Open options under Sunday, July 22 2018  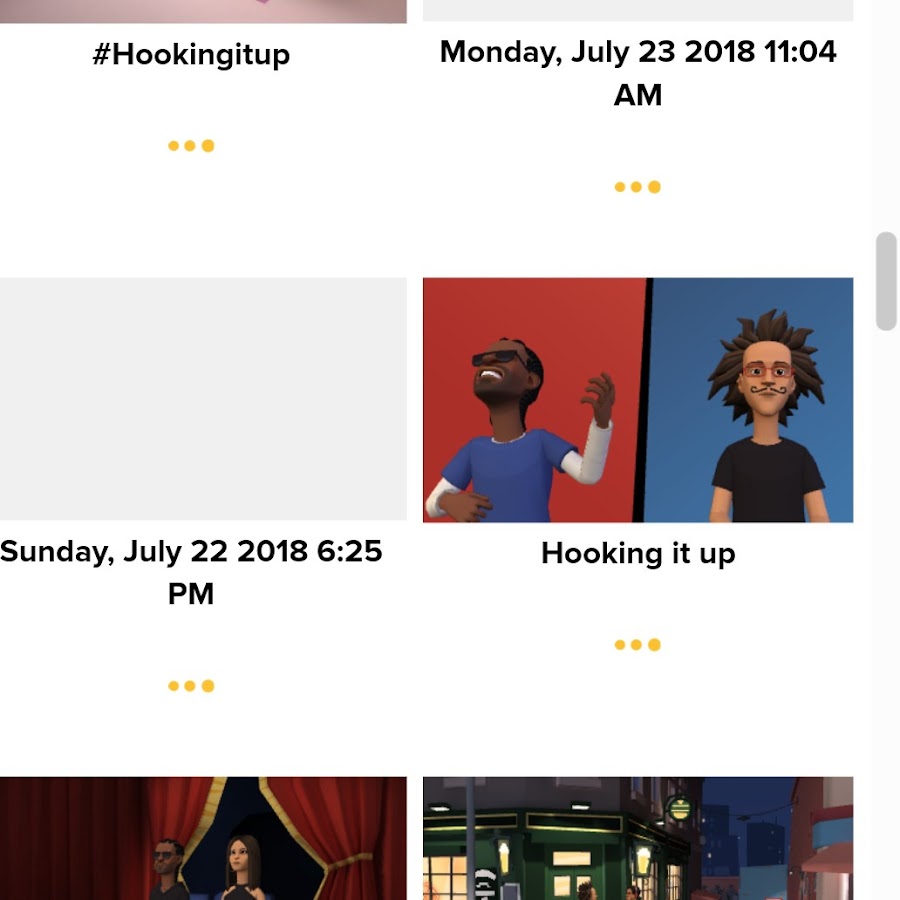coord(190,686)
